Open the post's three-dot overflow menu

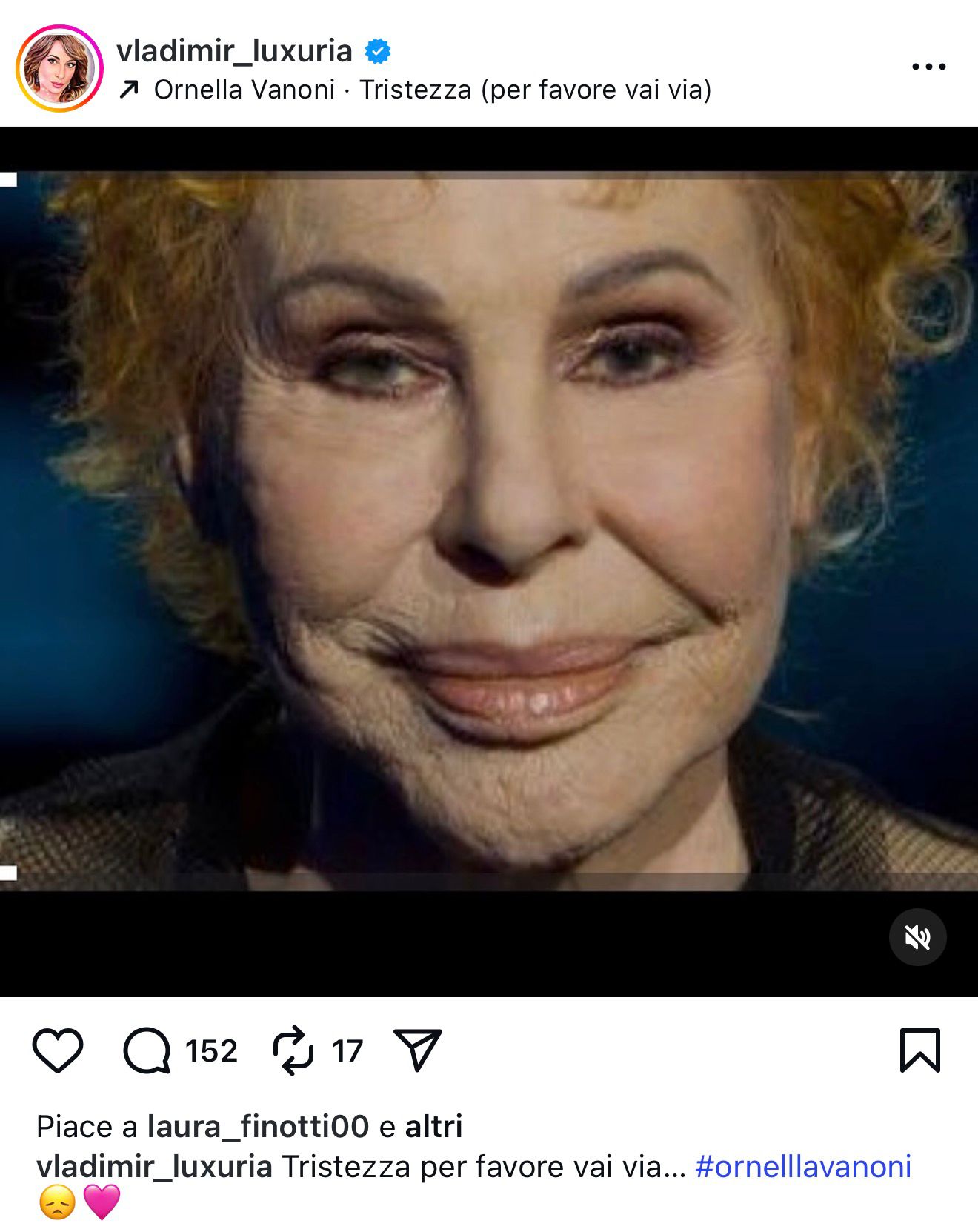(928, 67)
